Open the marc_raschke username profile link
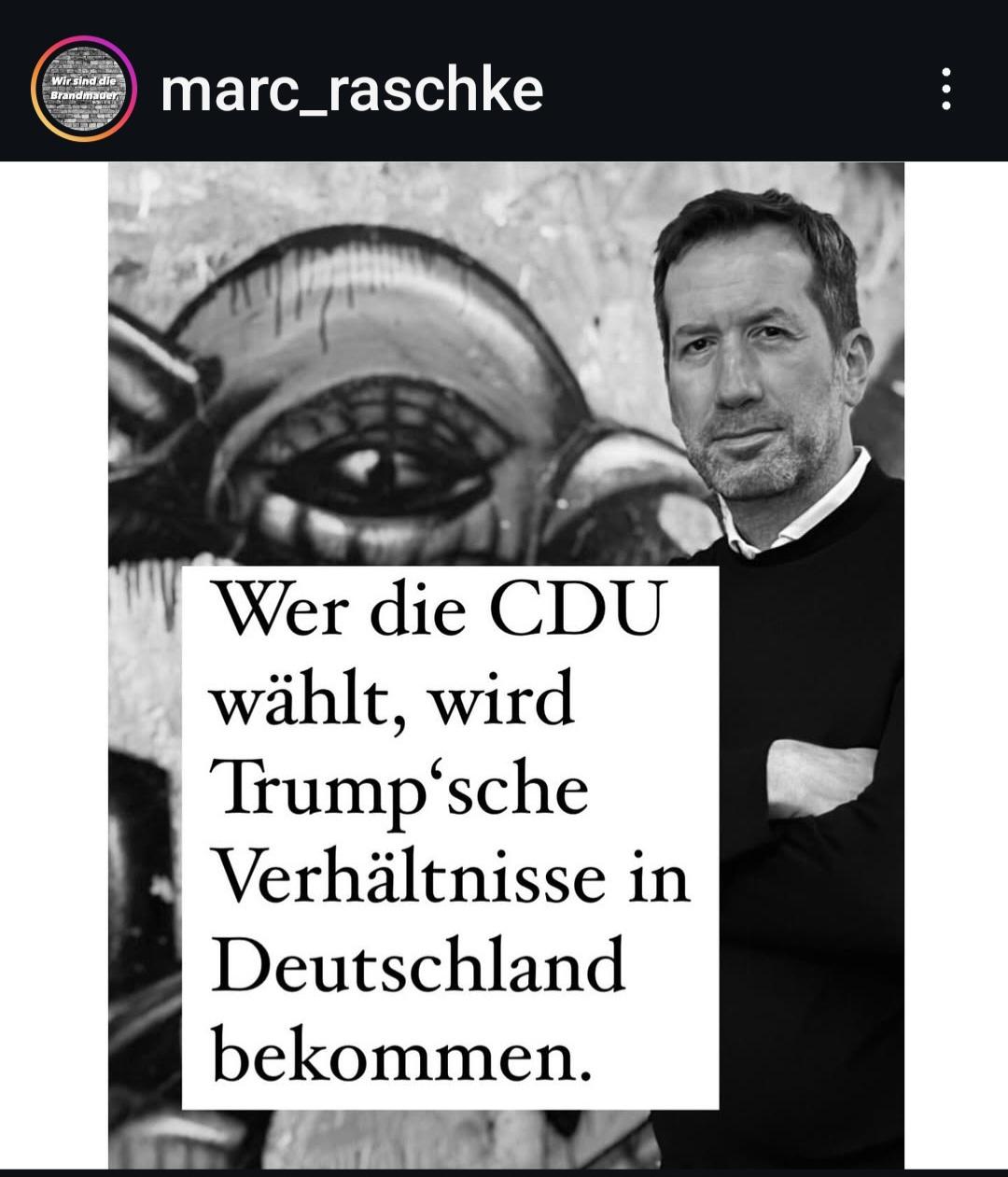This screenshot has width=1008, height=1177. click(x=352, y=91)
